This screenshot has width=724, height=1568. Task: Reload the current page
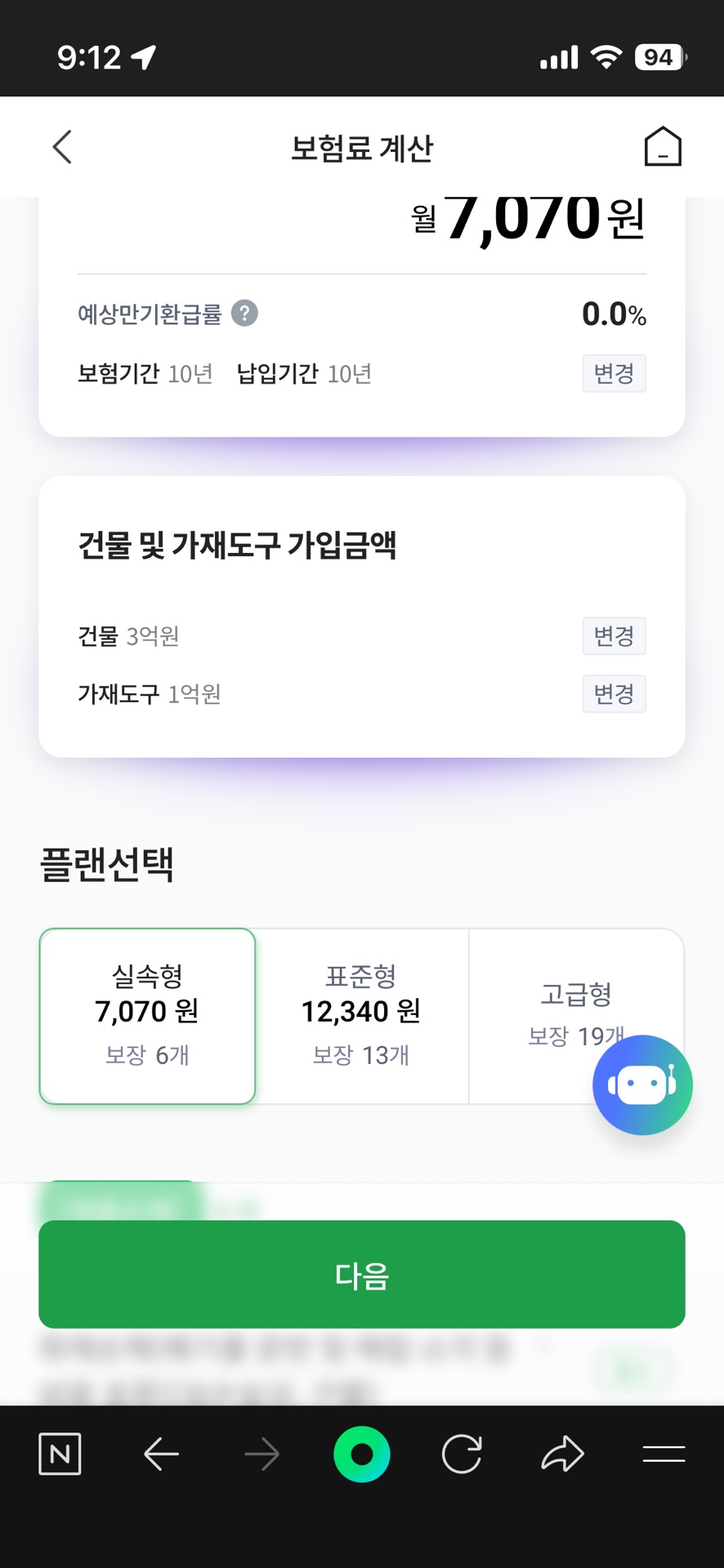[x=462, y=1454]
